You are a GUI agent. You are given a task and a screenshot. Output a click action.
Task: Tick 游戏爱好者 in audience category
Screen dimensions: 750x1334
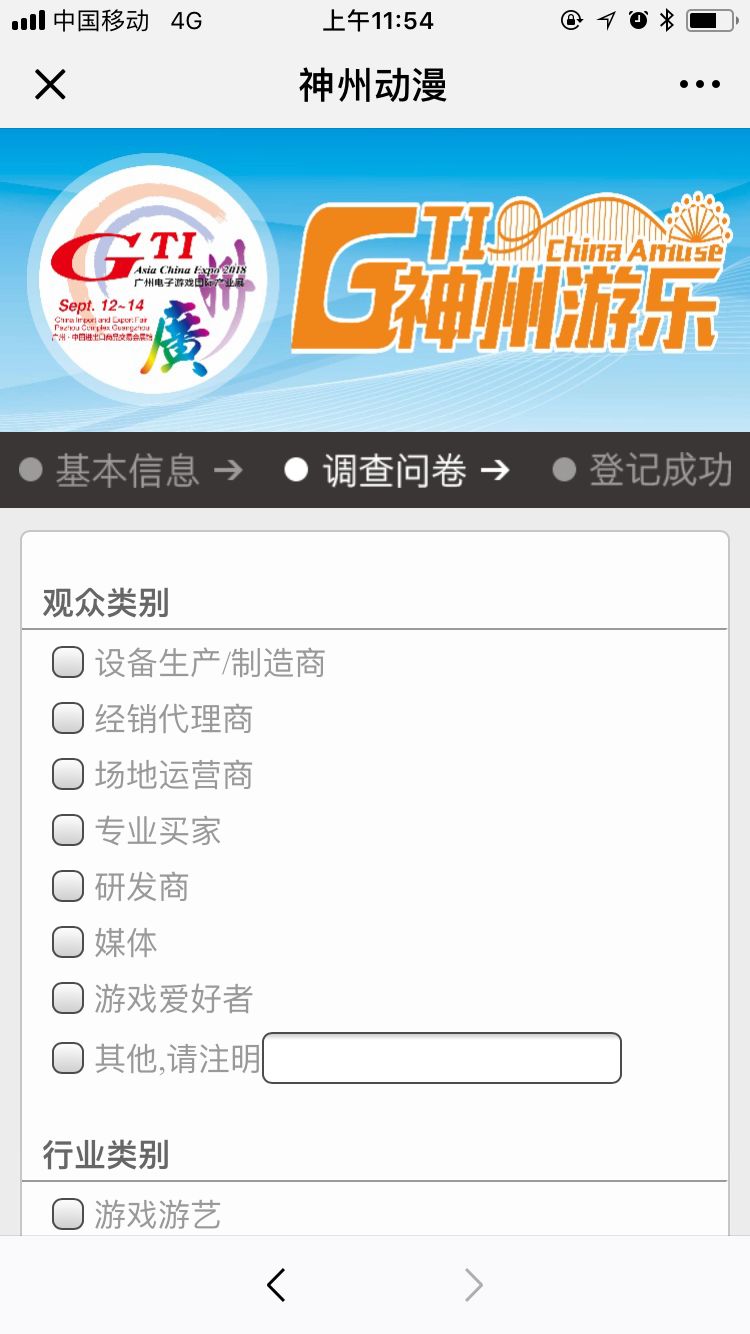[x=67, y=998]
